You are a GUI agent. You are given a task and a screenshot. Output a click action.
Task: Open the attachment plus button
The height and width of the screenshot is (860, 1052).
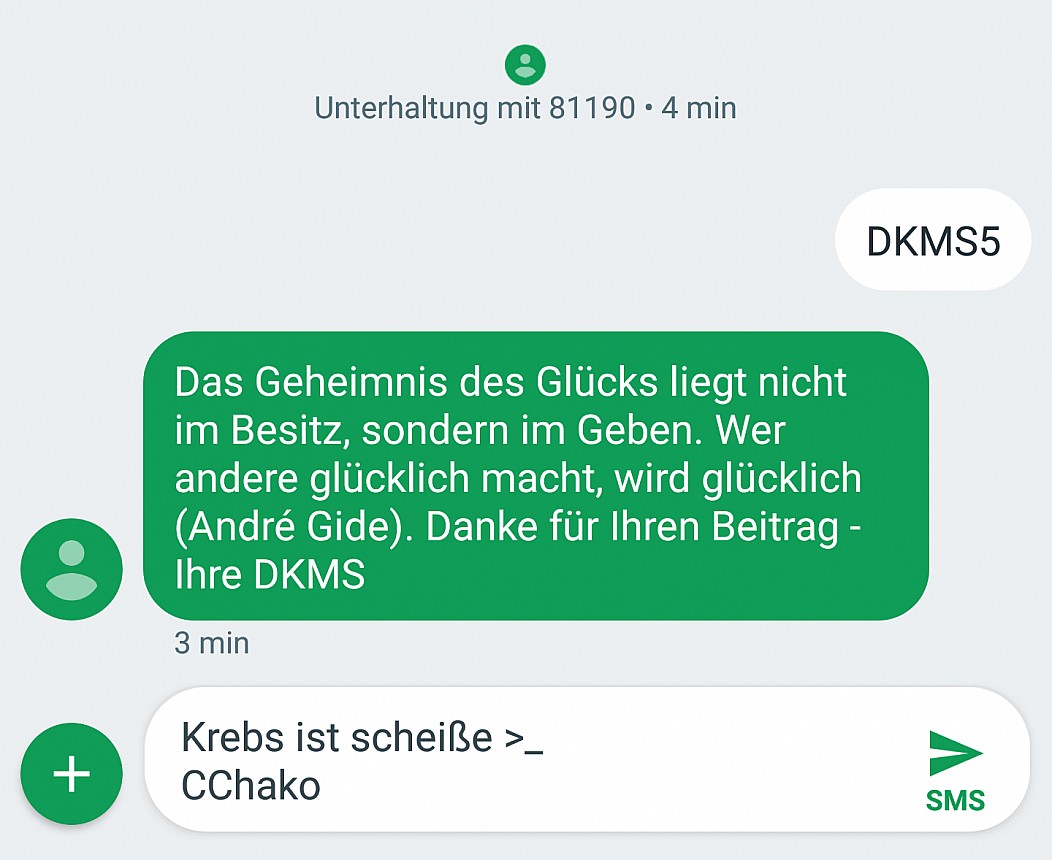tap(71, 774)
